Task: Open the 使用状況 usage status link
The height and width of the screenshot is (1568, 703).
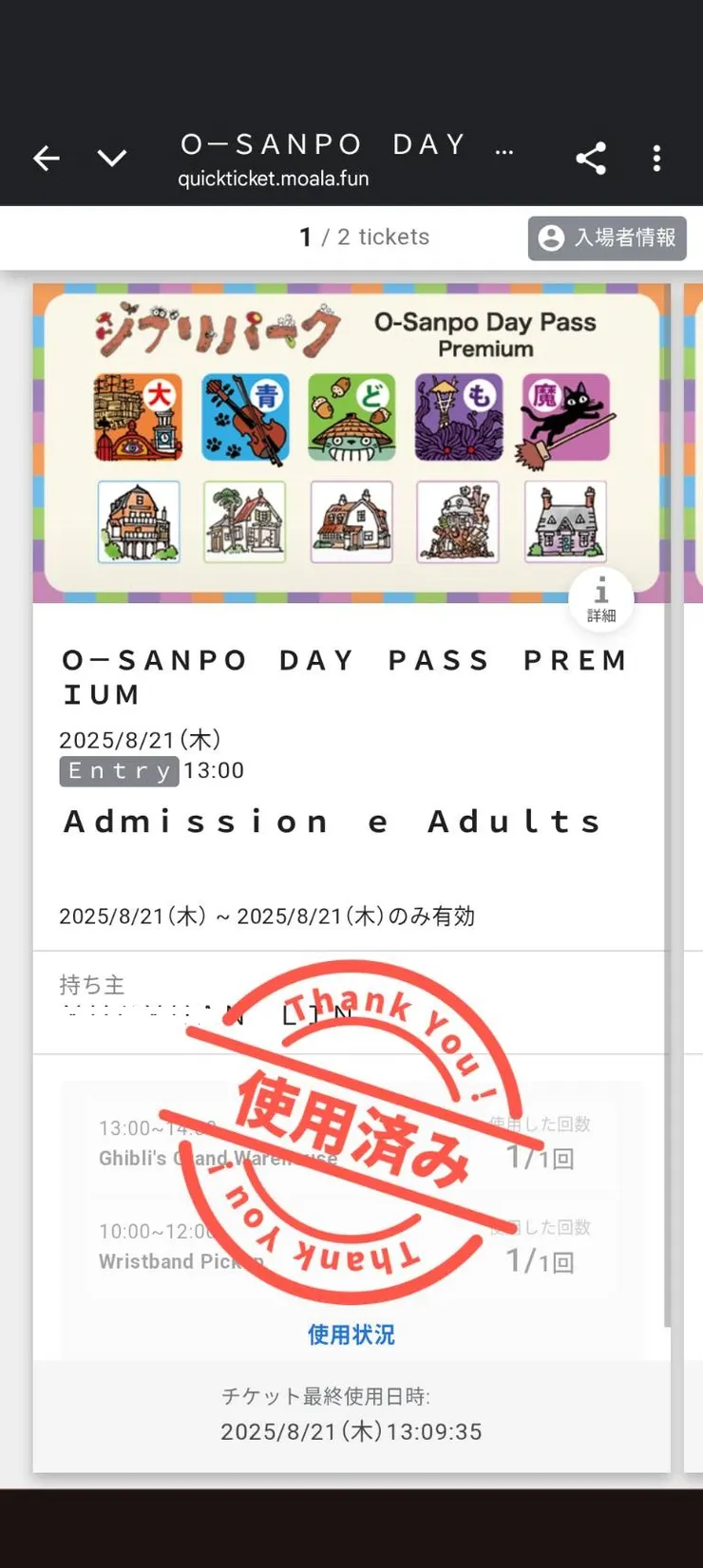Action: (351, 1334)
